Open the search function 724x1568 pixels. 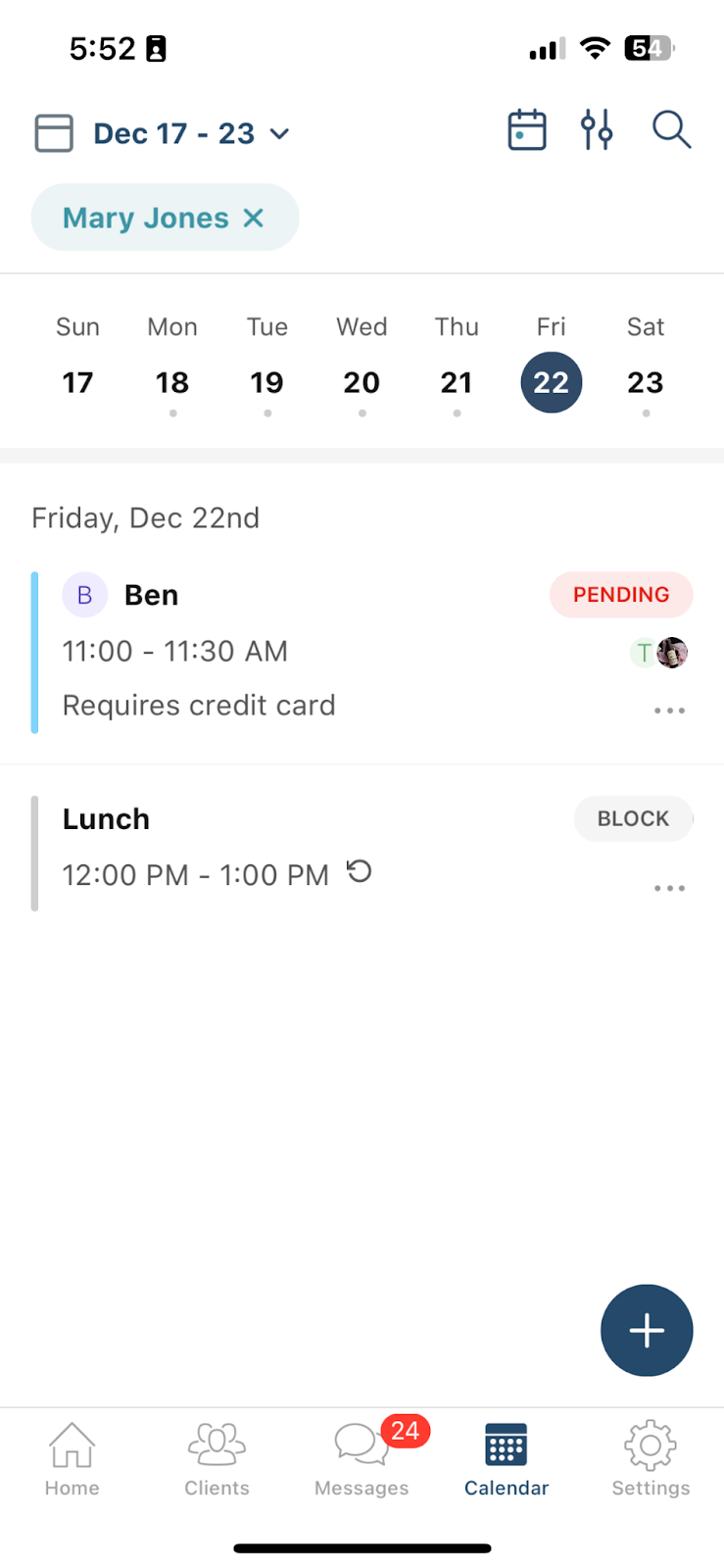tap(671, 128)
